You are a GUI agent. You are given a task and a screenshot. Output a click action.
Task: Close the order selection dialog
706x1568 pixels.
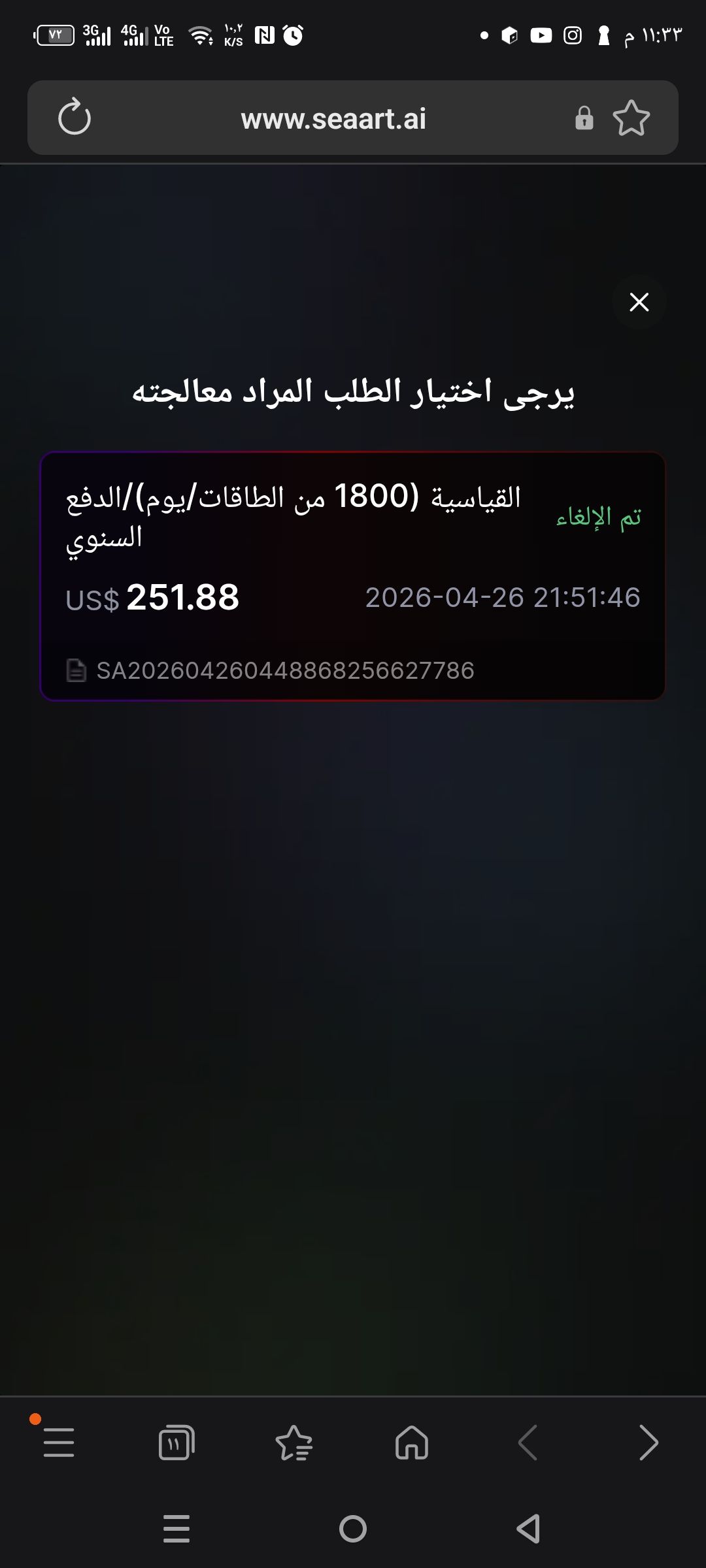[639, 302]
